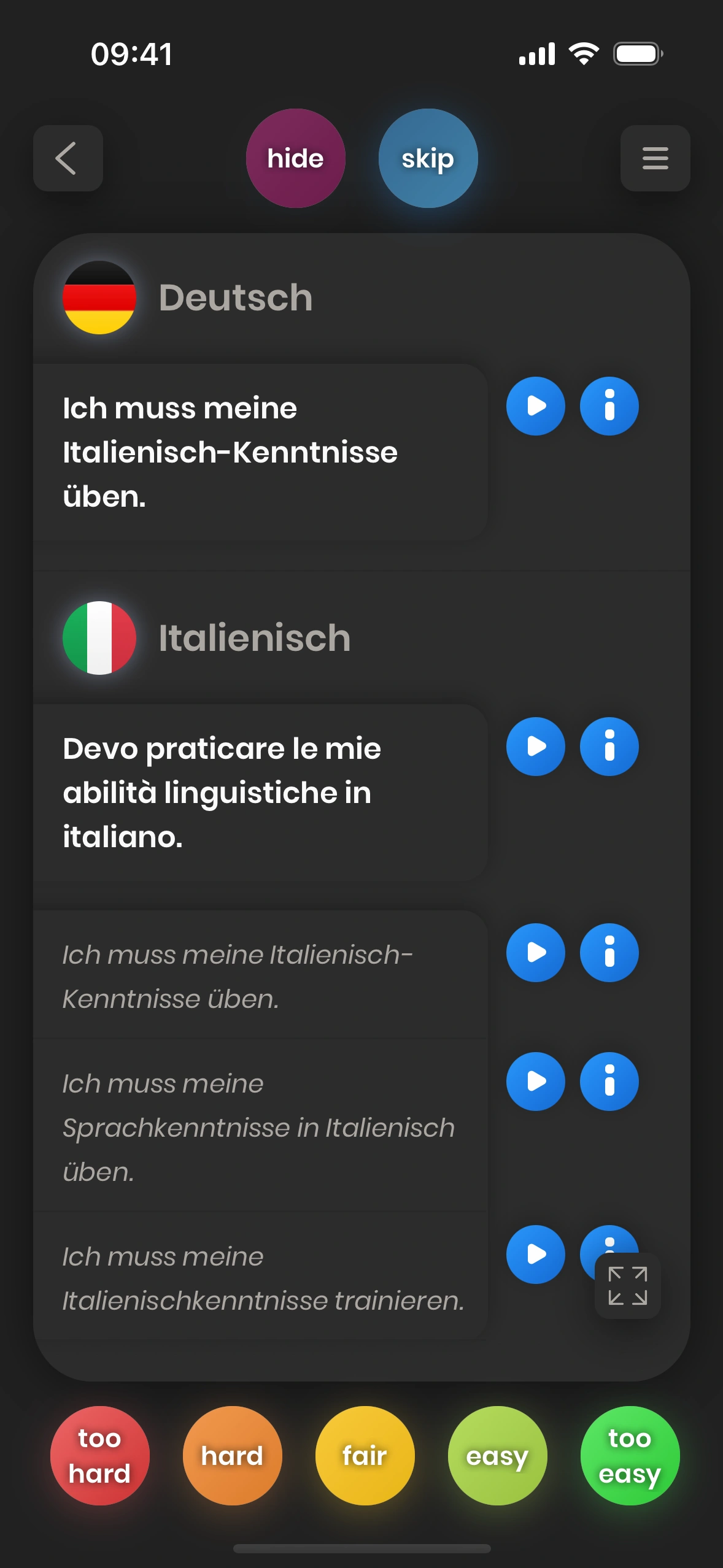Skip this sentence
723x1568 pixels.
tap(428, 158)
